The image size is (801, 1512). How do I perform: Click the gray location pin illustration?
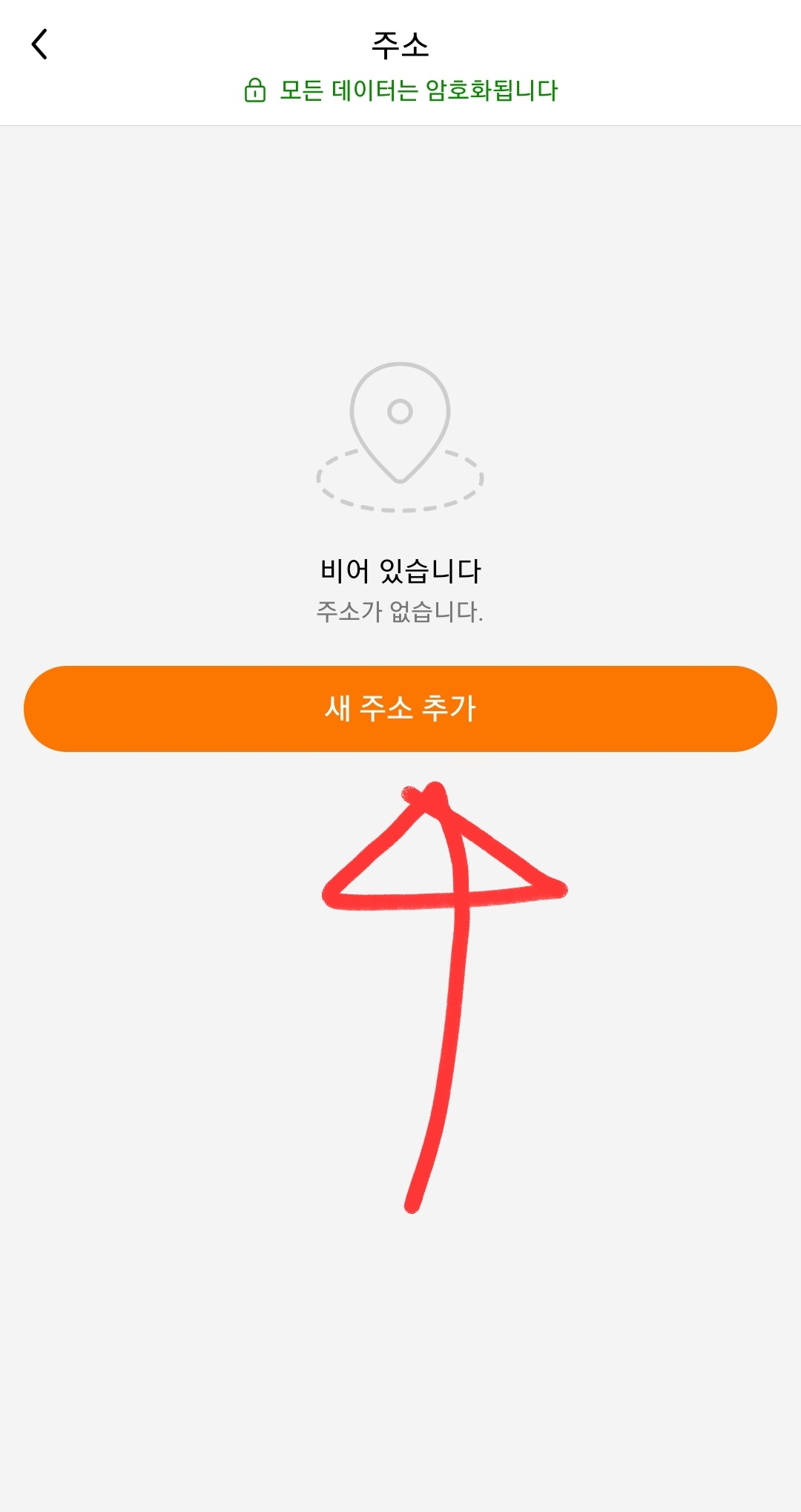point(400,423)
